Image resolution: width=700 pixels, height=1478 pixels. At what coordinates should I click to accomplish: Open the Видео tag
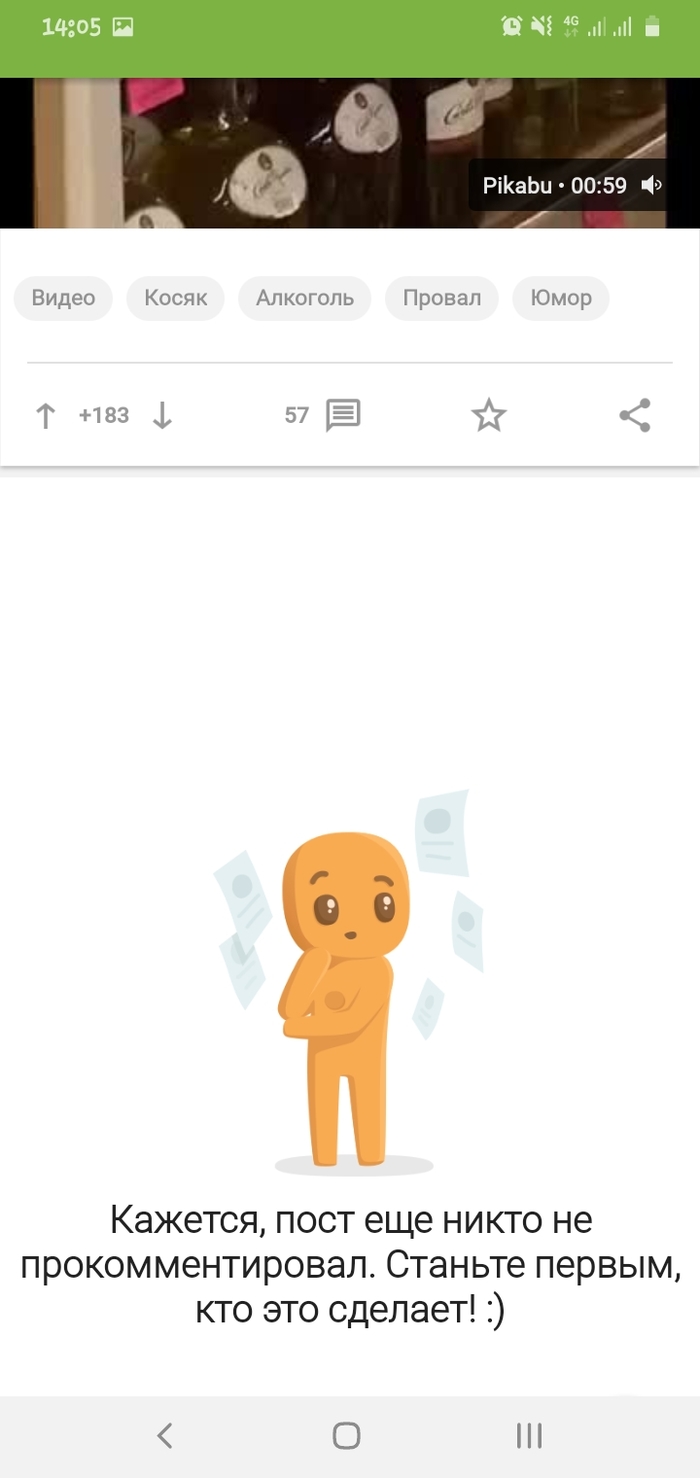(x=63, y=298)
